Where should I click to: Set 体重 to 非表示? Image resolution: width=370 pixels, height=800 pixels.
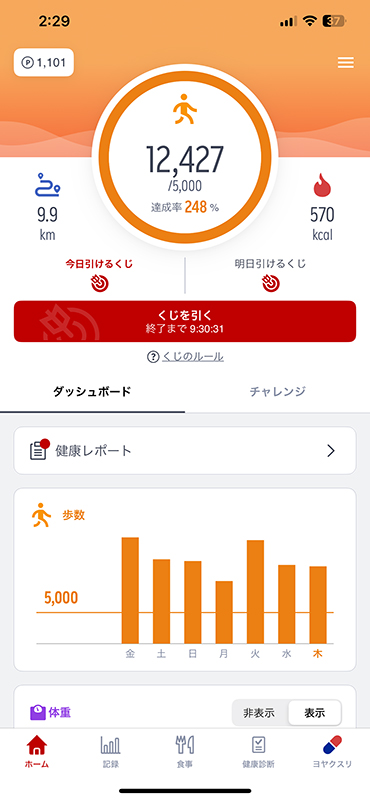[x=259, y=713]
